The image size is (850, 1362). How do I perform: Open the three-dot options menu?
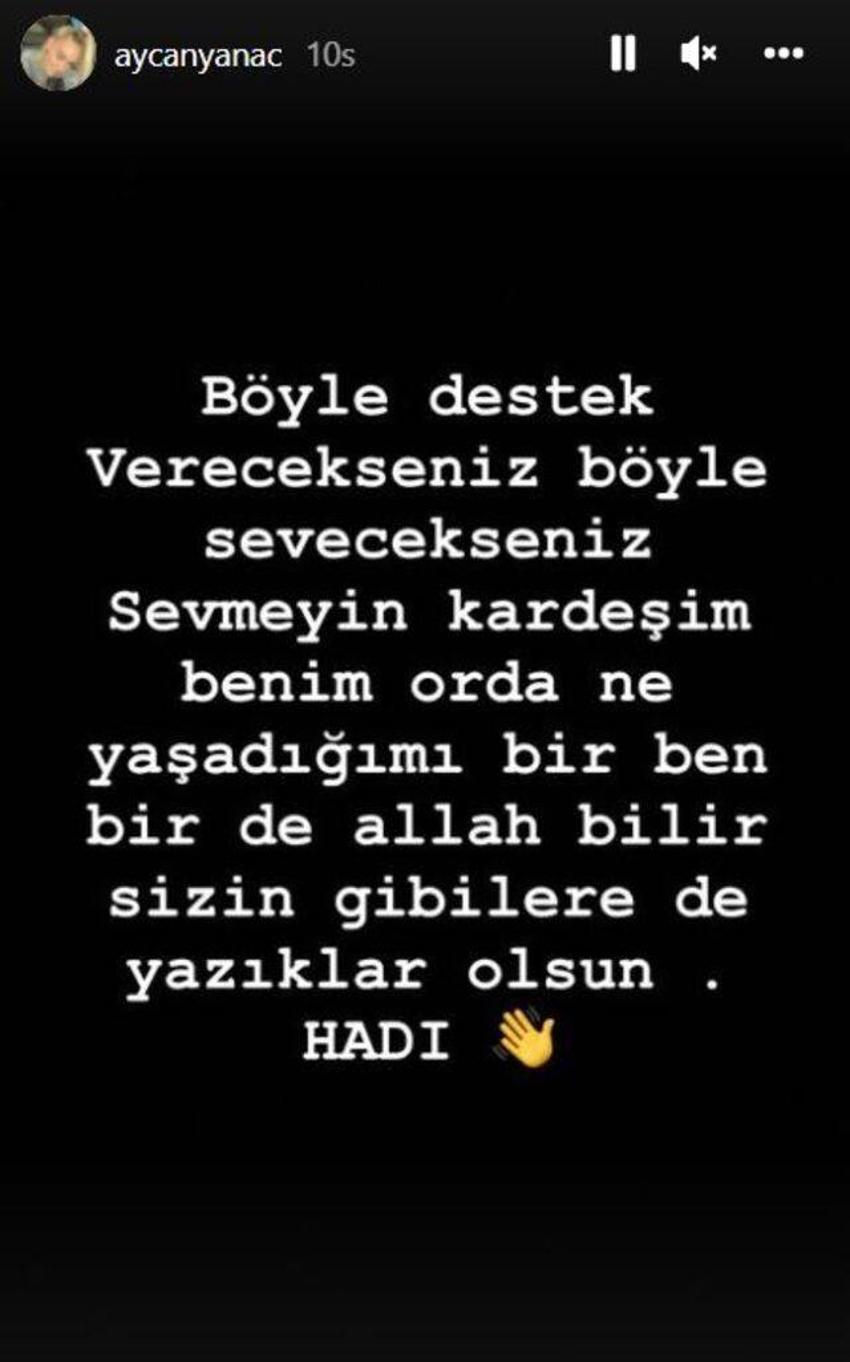[783, 54]
